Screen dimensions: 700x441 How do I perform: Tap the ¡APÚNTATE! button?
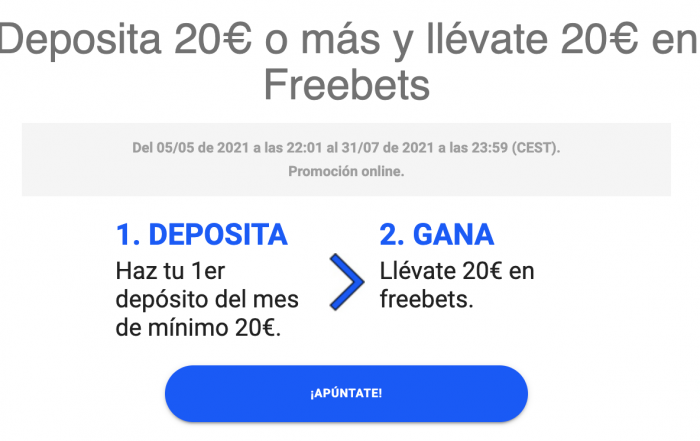pos(346,393)
